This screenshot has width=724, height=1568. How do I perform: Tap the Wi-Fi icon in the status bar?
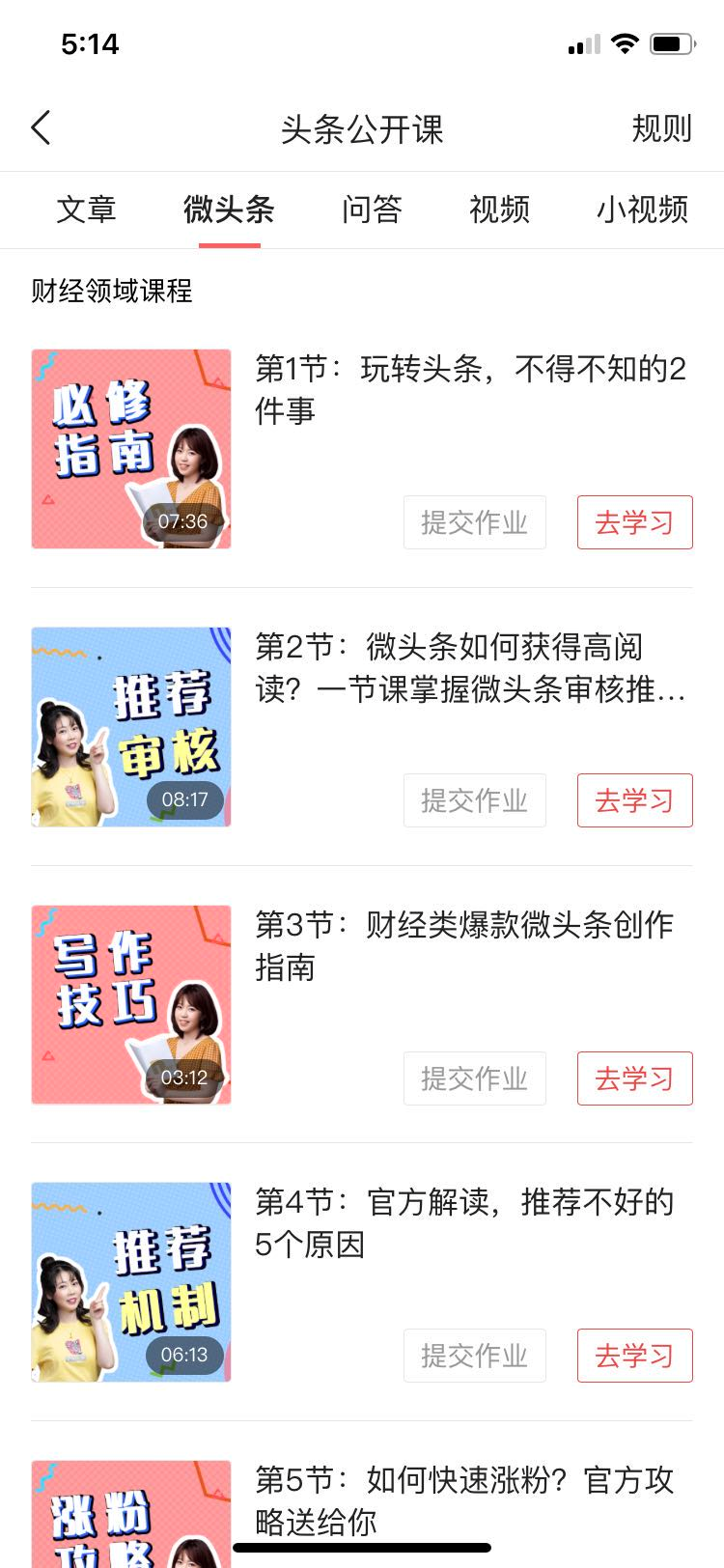(x=624, y=42)
